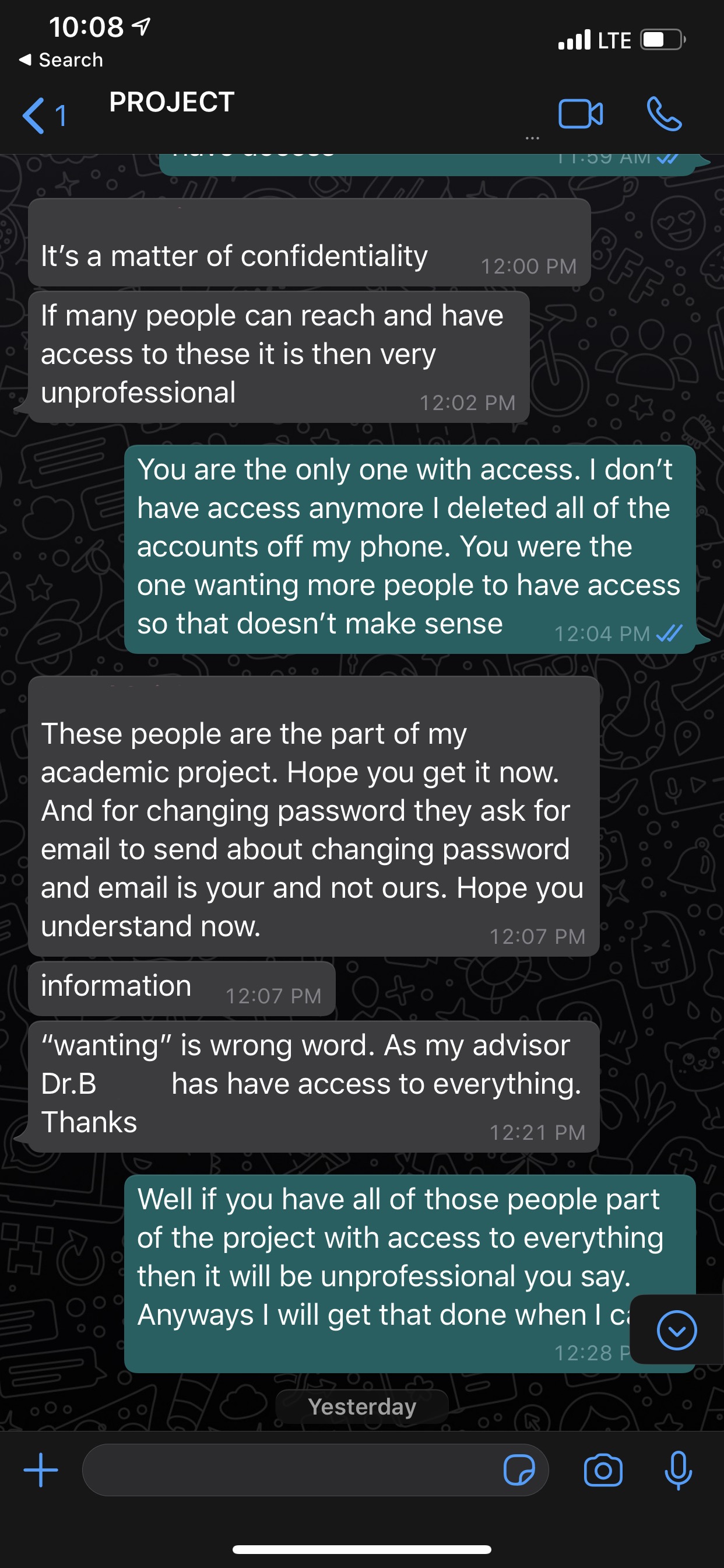Focus the message text field
This screenshot has width=724, height=1568.
click(292, 1470)
